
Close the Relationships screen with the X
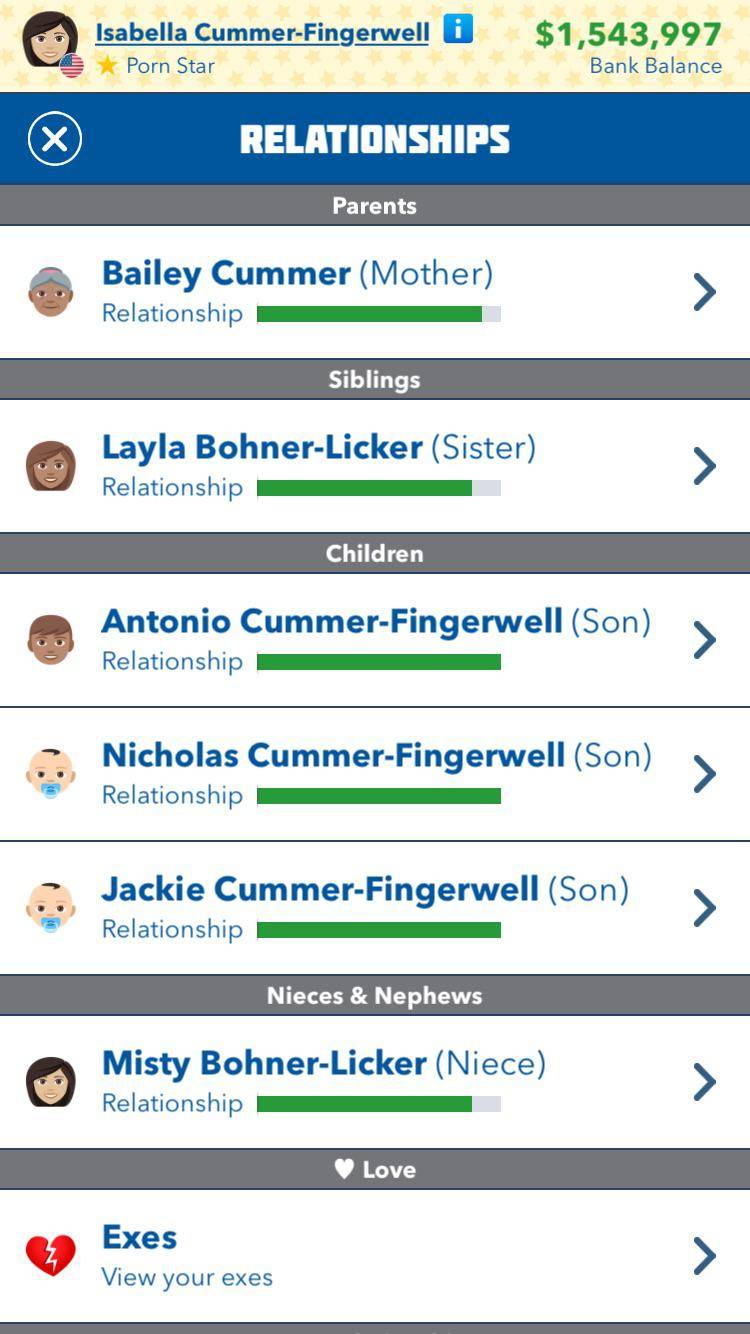pyautogui.click(x=55, y=138)
